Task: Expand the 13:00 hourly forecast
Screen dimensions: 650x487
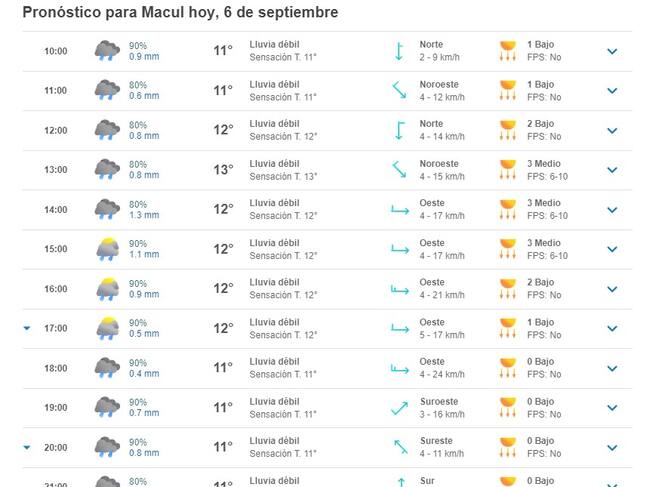Action: 612,170
